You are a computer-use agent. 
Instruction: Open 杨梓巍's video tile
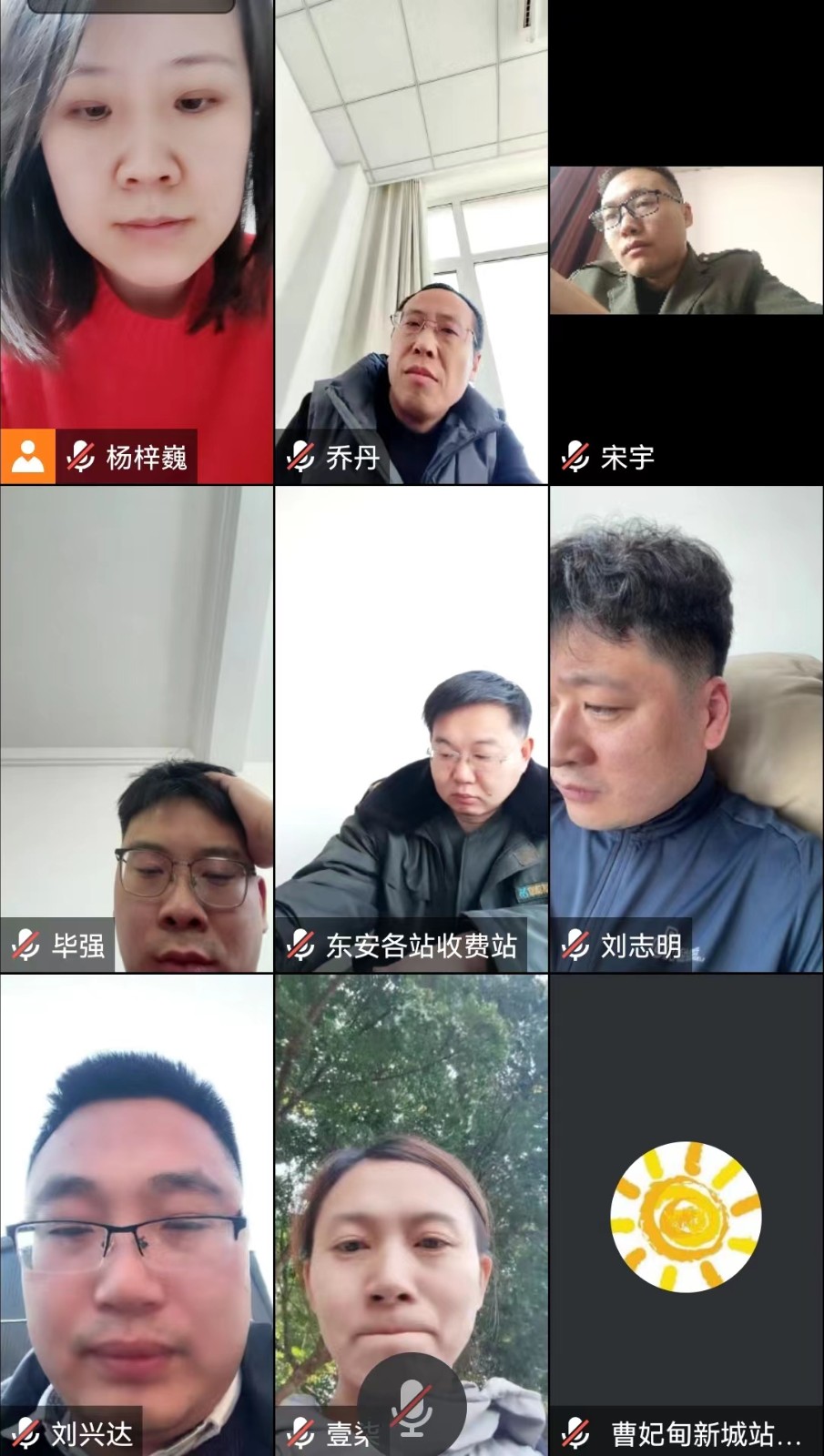137,241
